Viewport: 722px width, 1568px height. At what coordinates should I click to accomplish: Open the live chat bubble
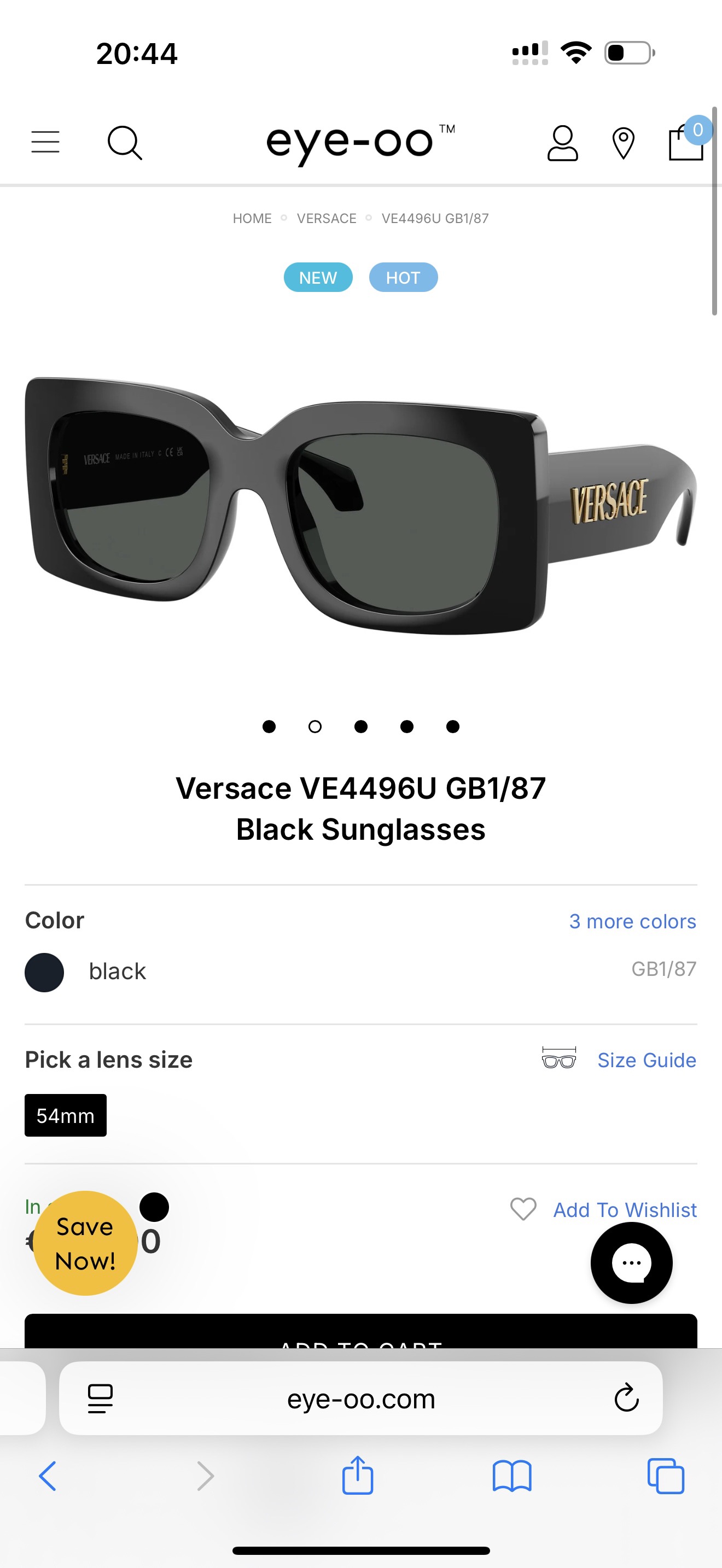tap(631, 1262)
